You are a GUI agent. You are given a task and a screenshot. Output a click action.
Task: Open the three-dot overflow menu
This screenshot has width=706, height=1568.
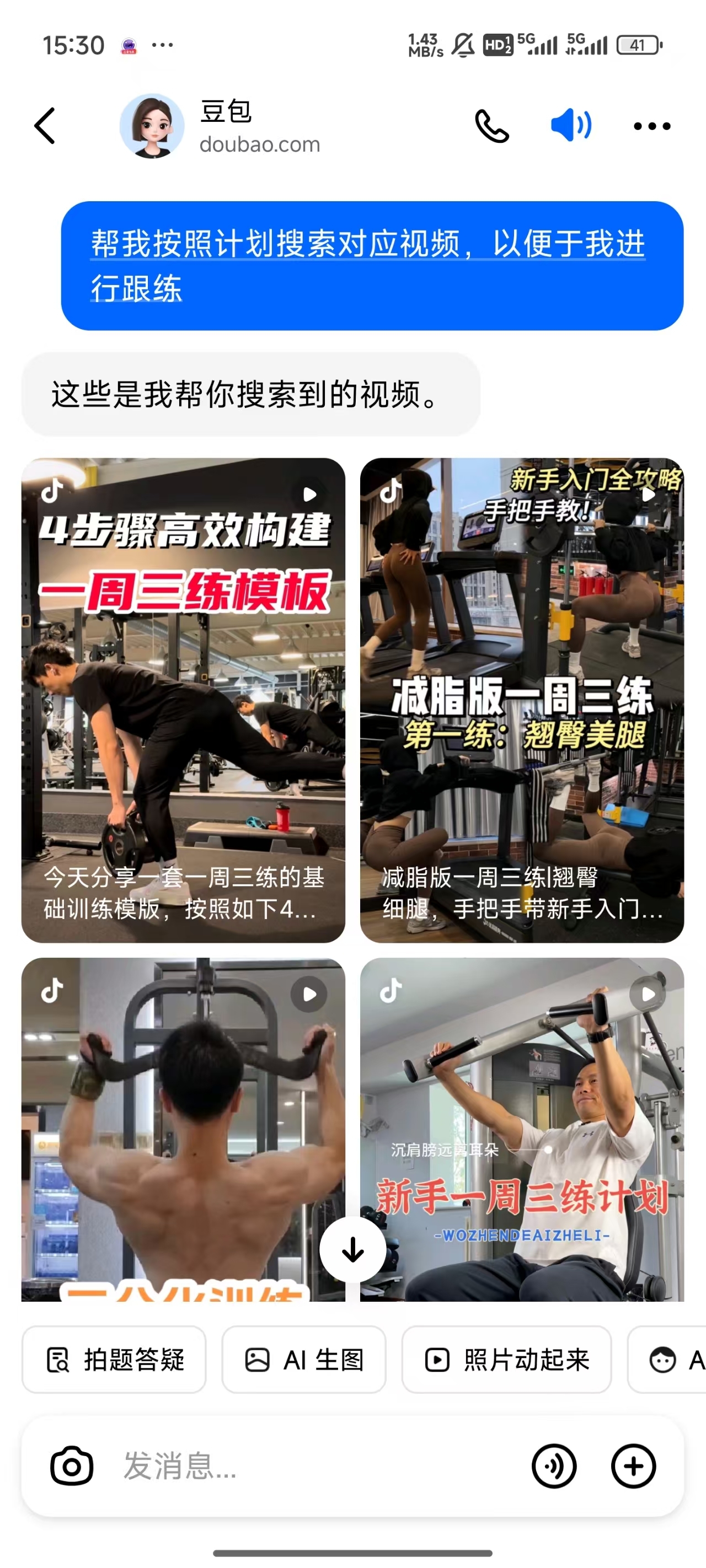point(652,126)
